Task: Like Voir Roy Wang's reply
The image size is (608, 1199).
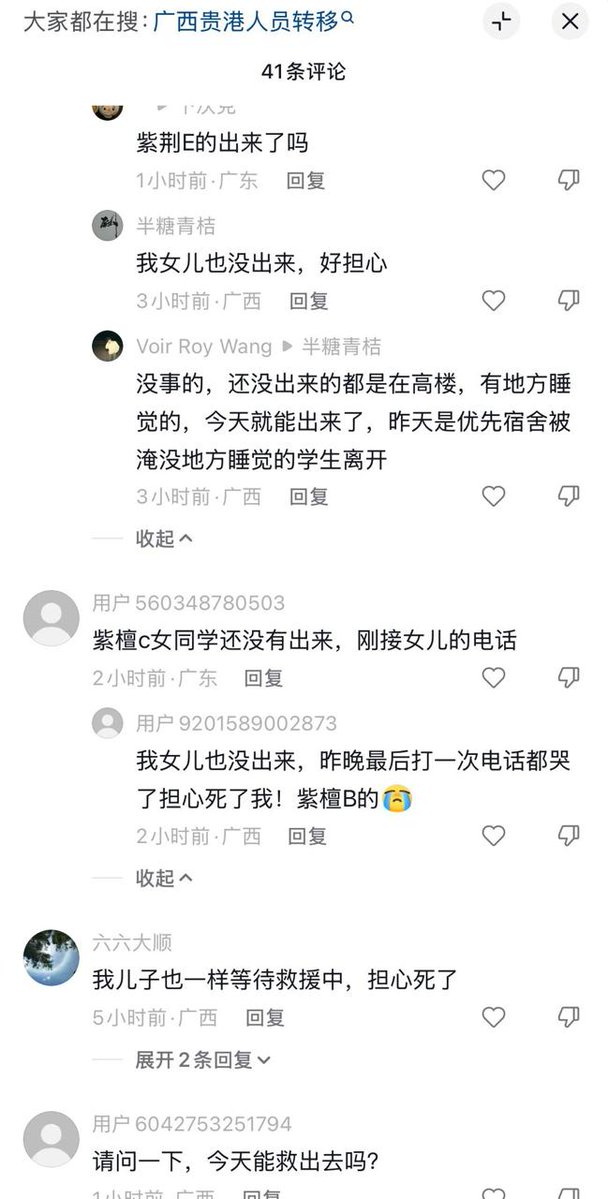Action: pos(493,496)
